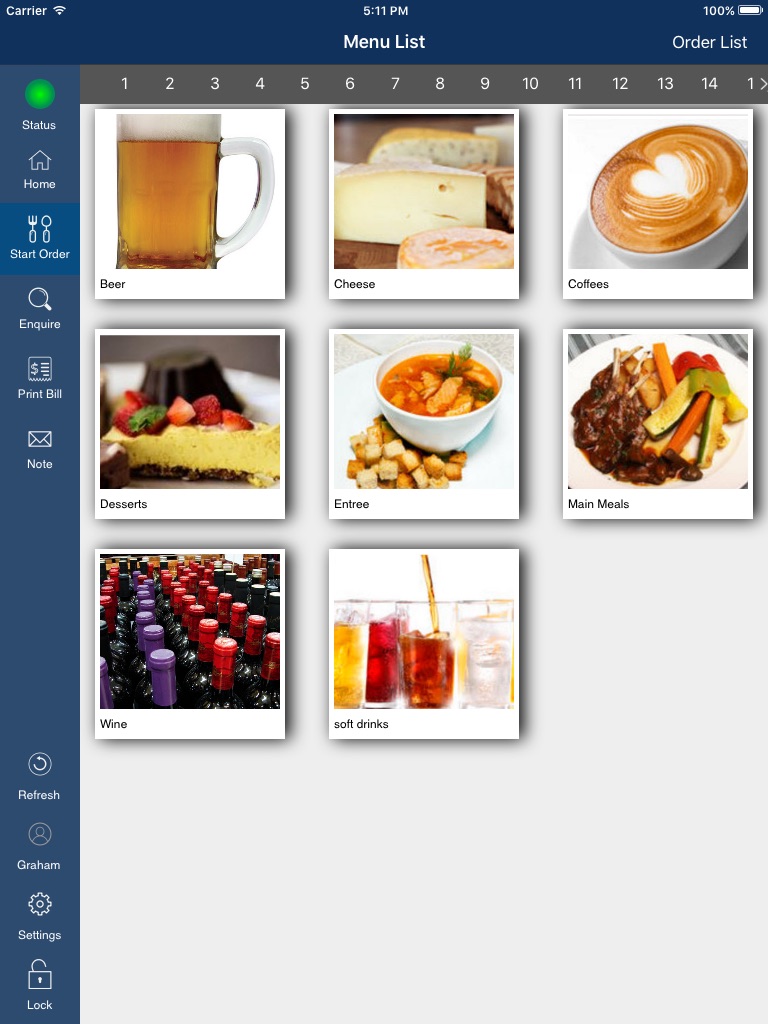Tap Print Bill

pos(39,378)
